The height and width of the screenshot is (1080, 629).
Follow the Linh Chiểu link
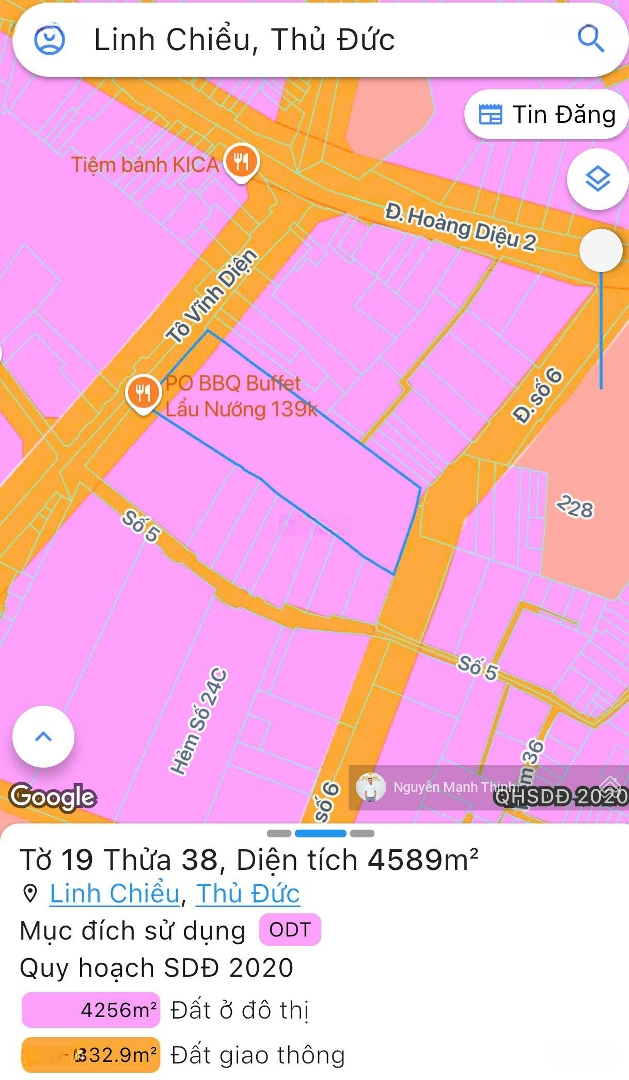pyautogui.click(x=115, y=893)
